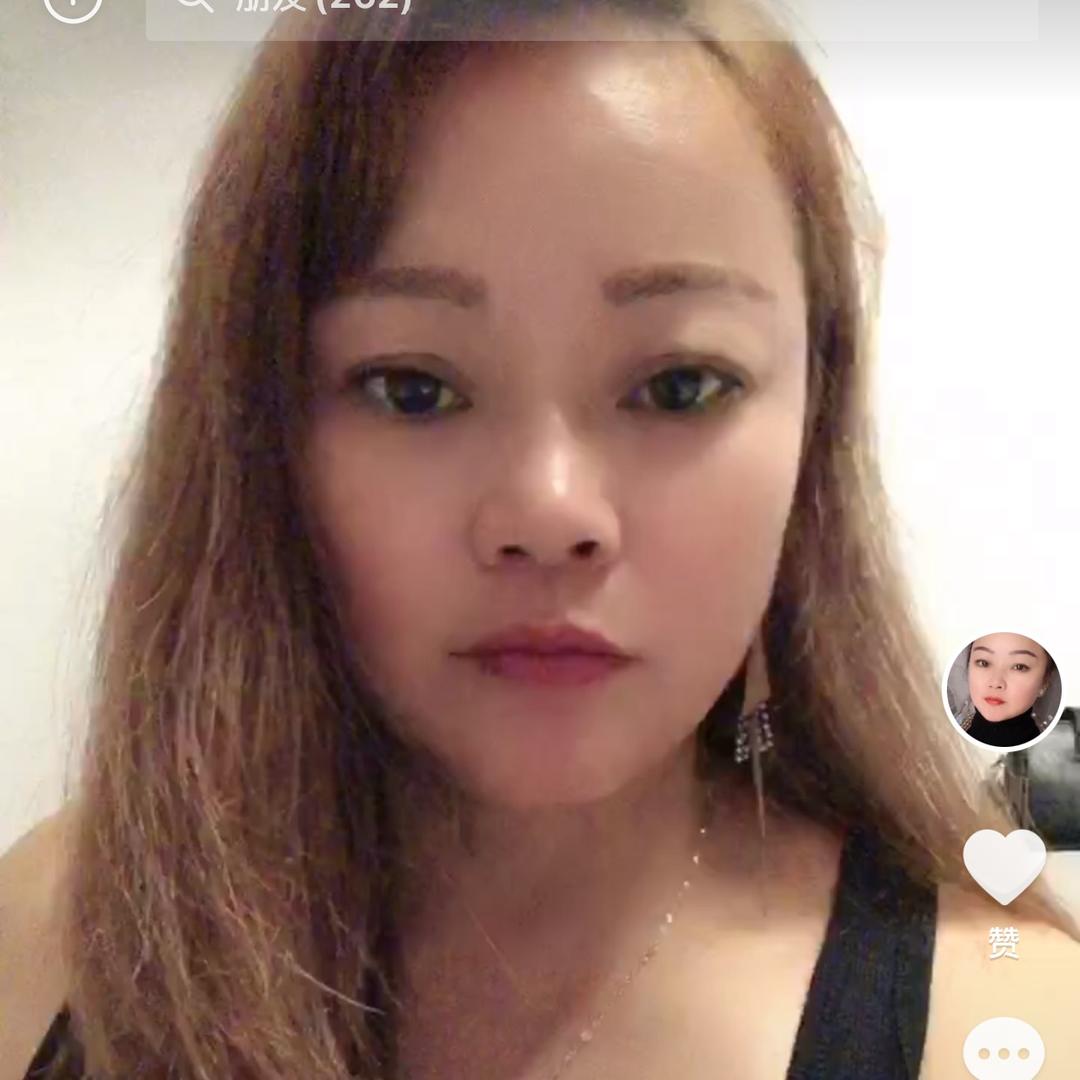Like this video with the heart
1080x1080 pixels.
tap(1004, 865)
